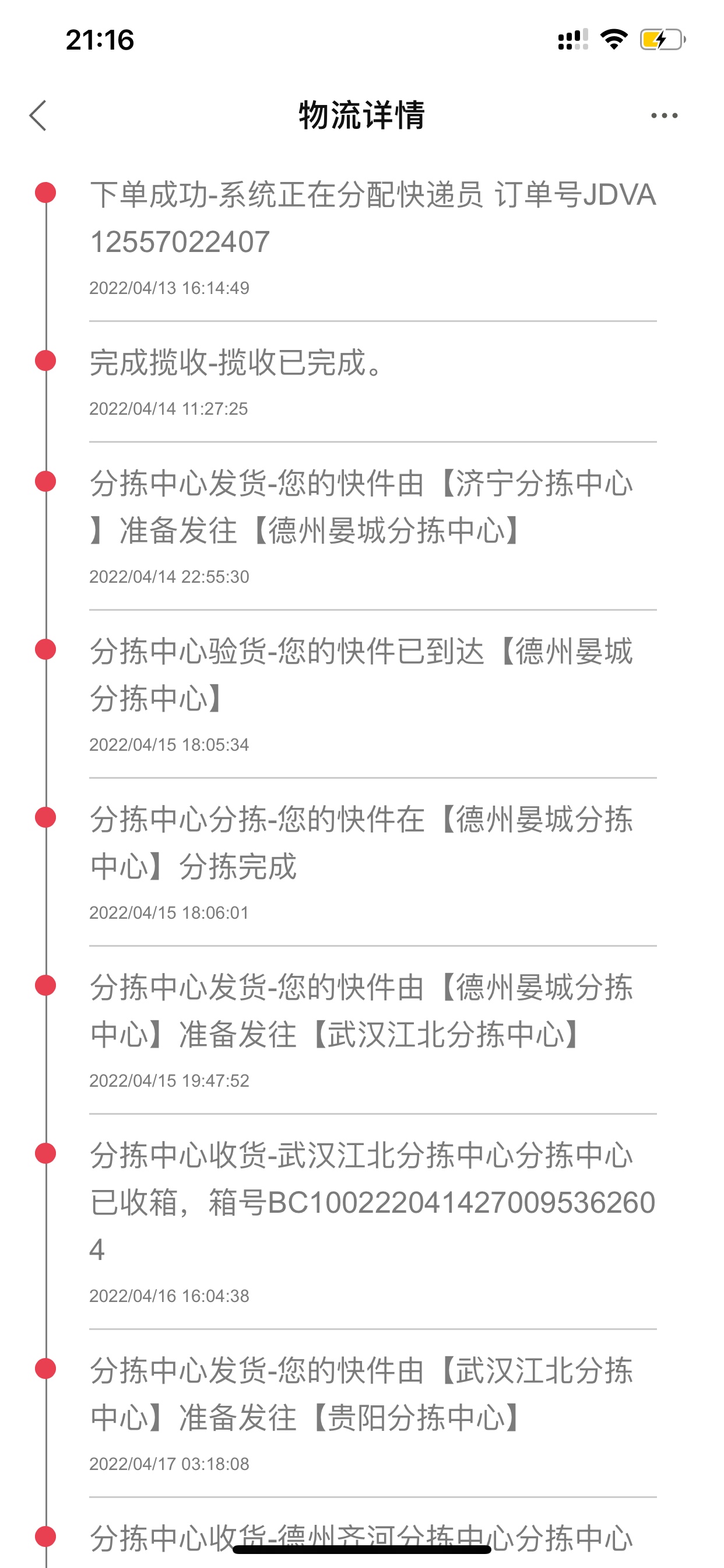Go back from the 物流详情 page

(x=38, y=116)
